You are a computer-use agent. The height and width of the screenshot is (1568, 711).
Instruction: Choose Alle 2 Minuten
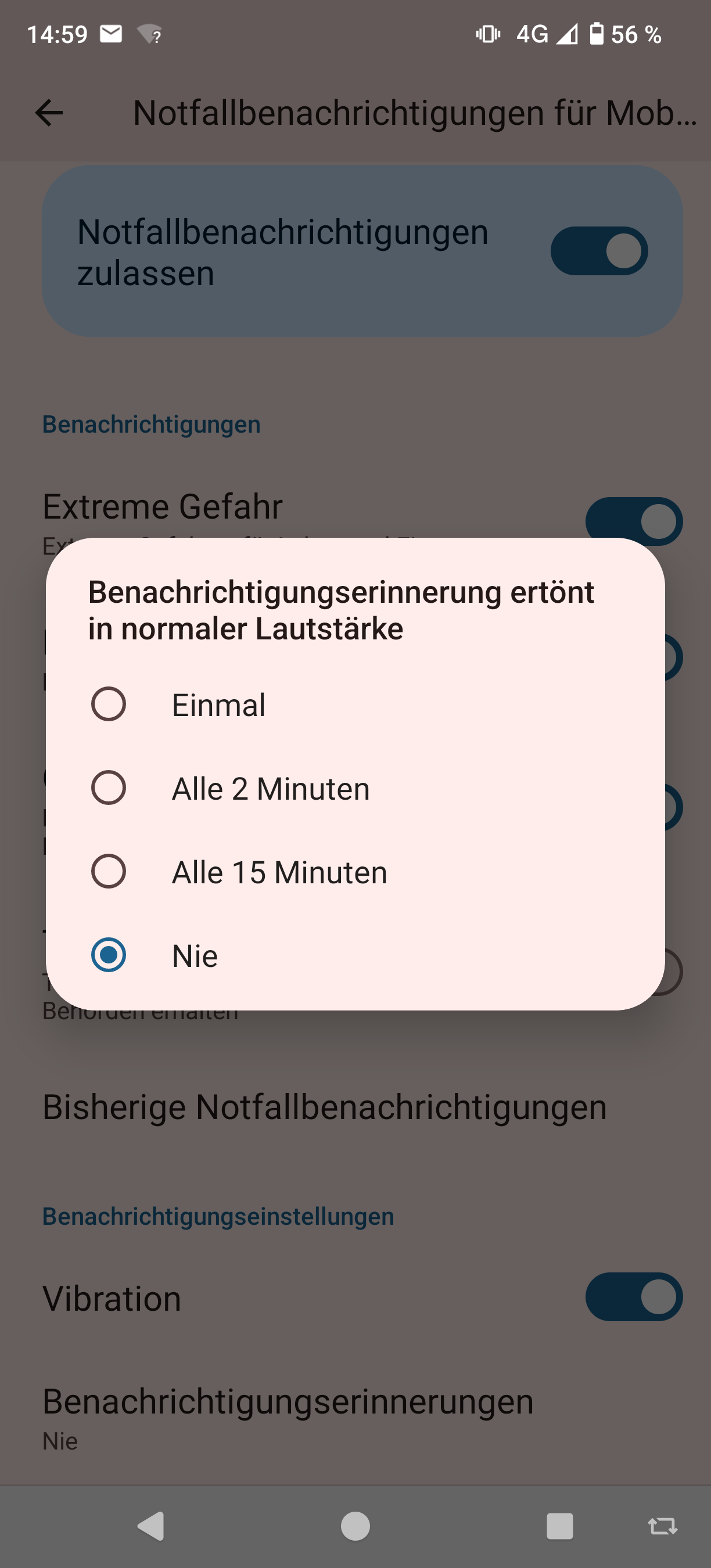tap(355, 788)
